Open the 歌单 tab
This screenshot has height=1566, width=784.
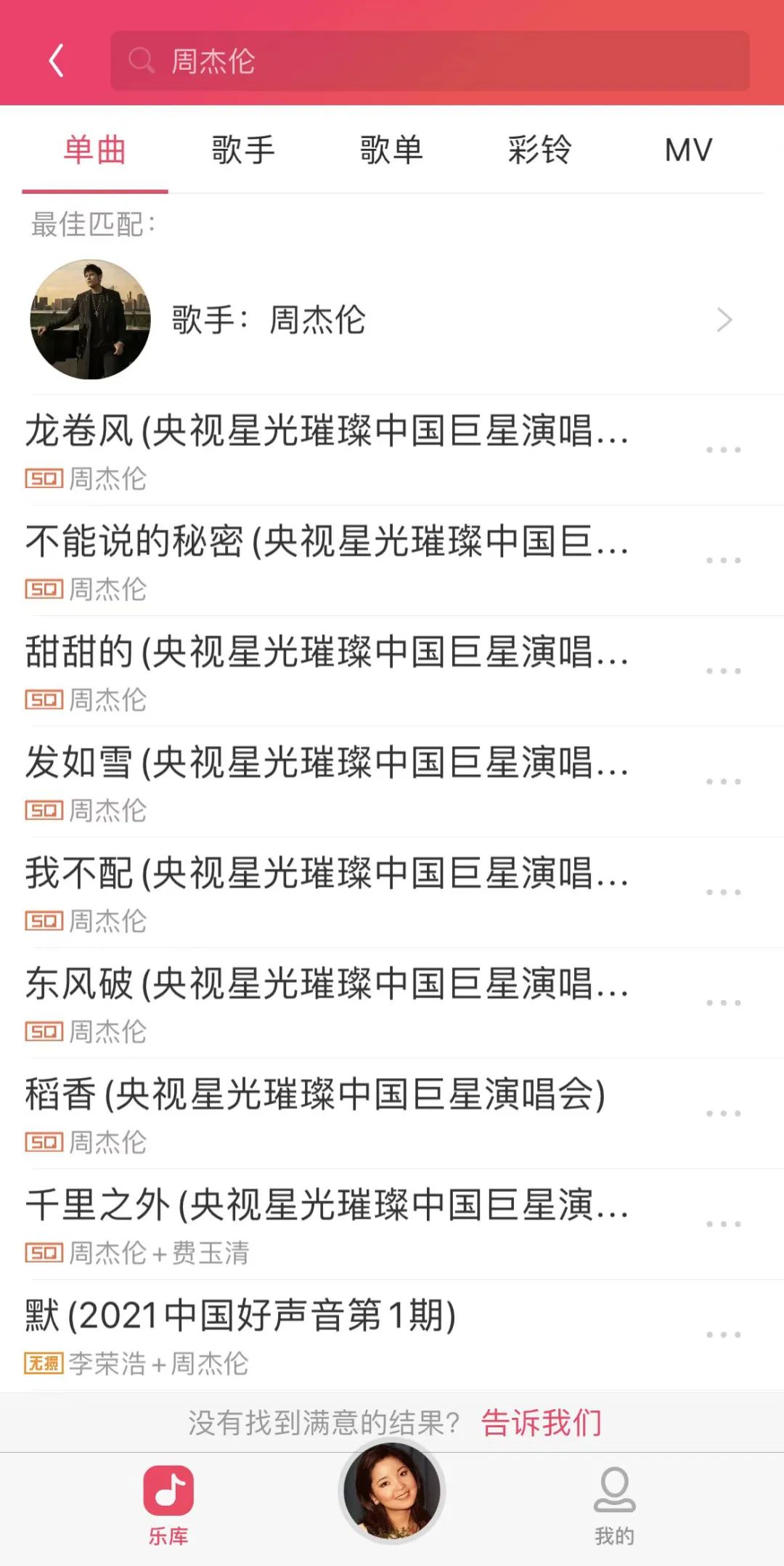coord(392,150)
